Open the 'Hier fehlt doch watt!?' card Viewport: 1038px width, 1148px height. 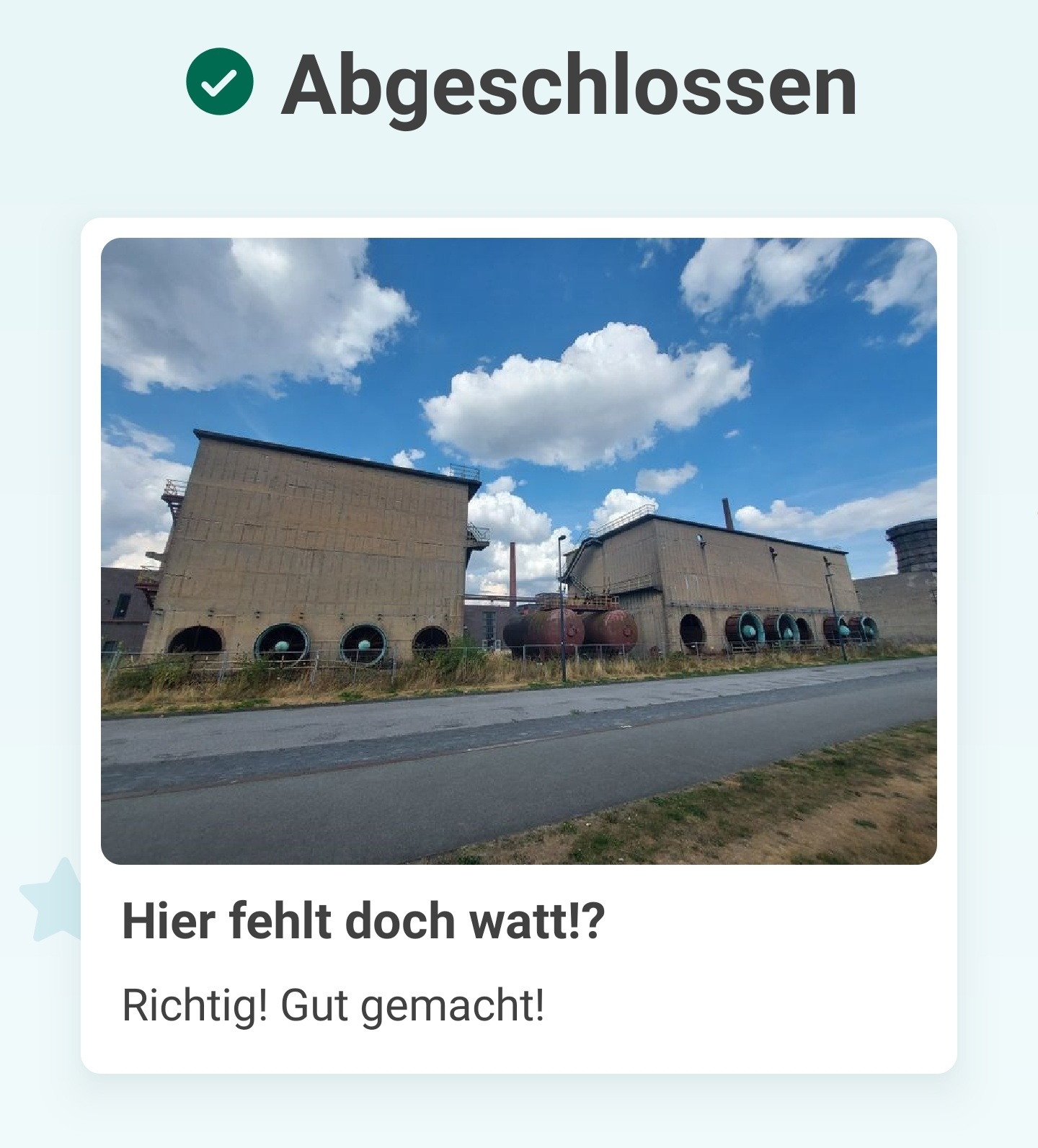(518, 644)
